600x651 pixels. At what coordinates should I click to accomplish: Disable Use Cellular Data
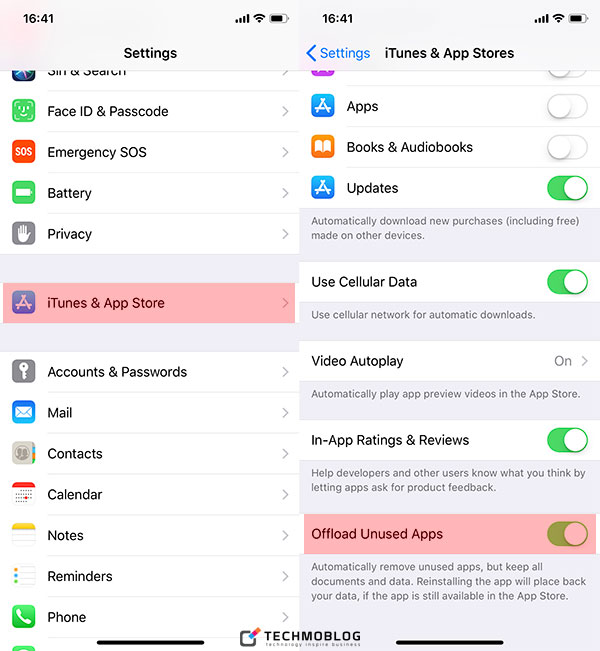tap(567, 282)
